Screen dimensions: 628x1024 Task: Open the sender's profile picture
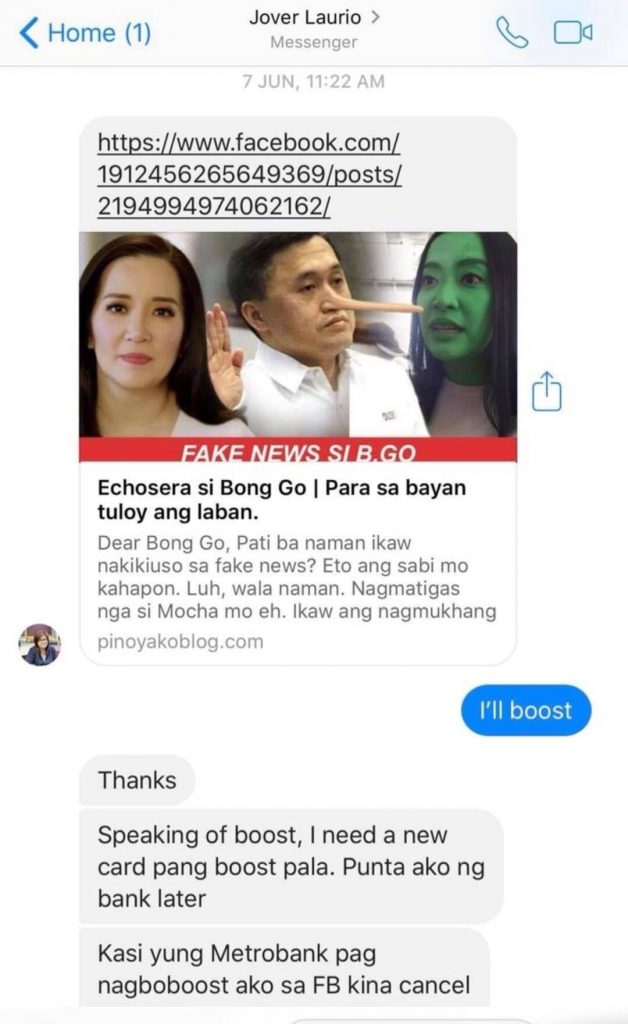(x=40, y=645)
